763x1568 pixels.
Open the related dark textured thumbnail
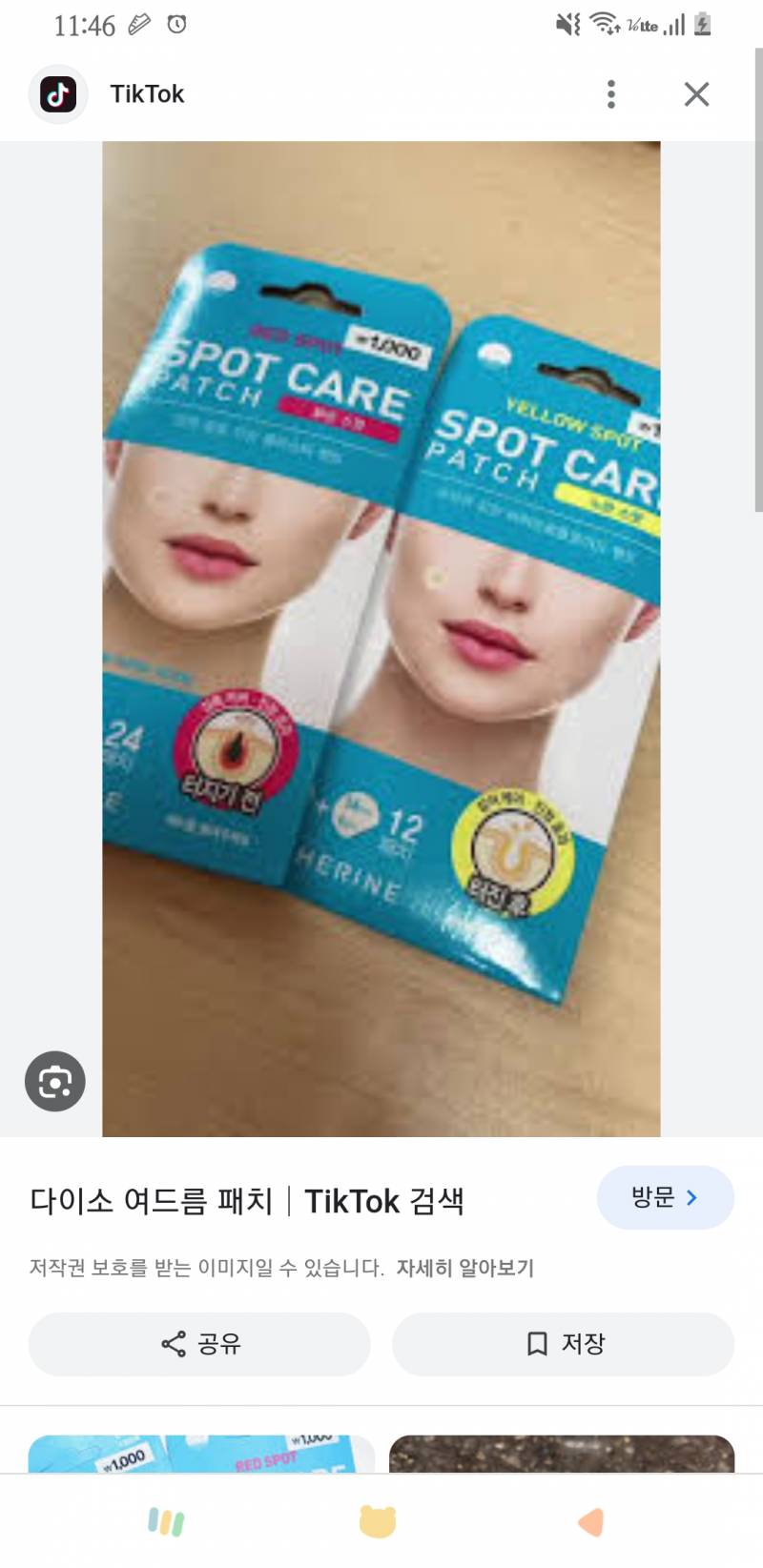click(x=562, y=1454)
